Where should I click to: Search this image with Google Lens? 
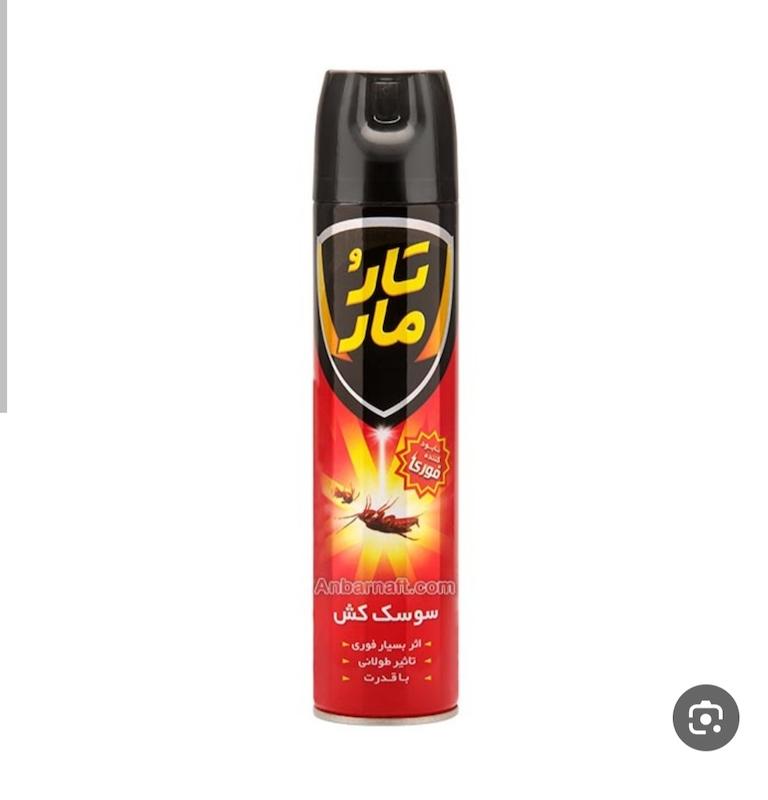pyautogui.click(x=705, y=717)
